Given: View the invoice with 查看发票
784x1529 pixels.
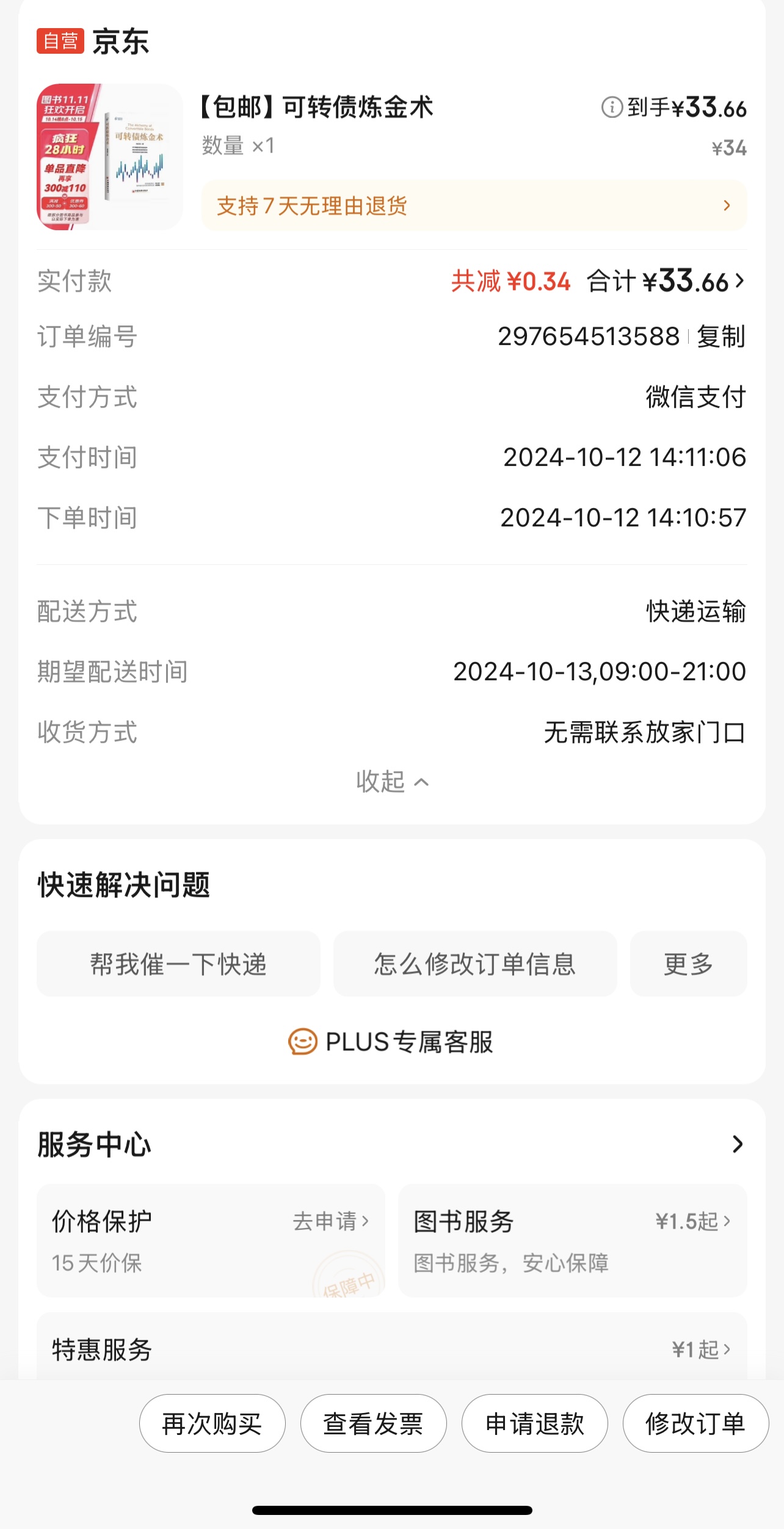Looking at the screenshot, I should click(373, 1423).
